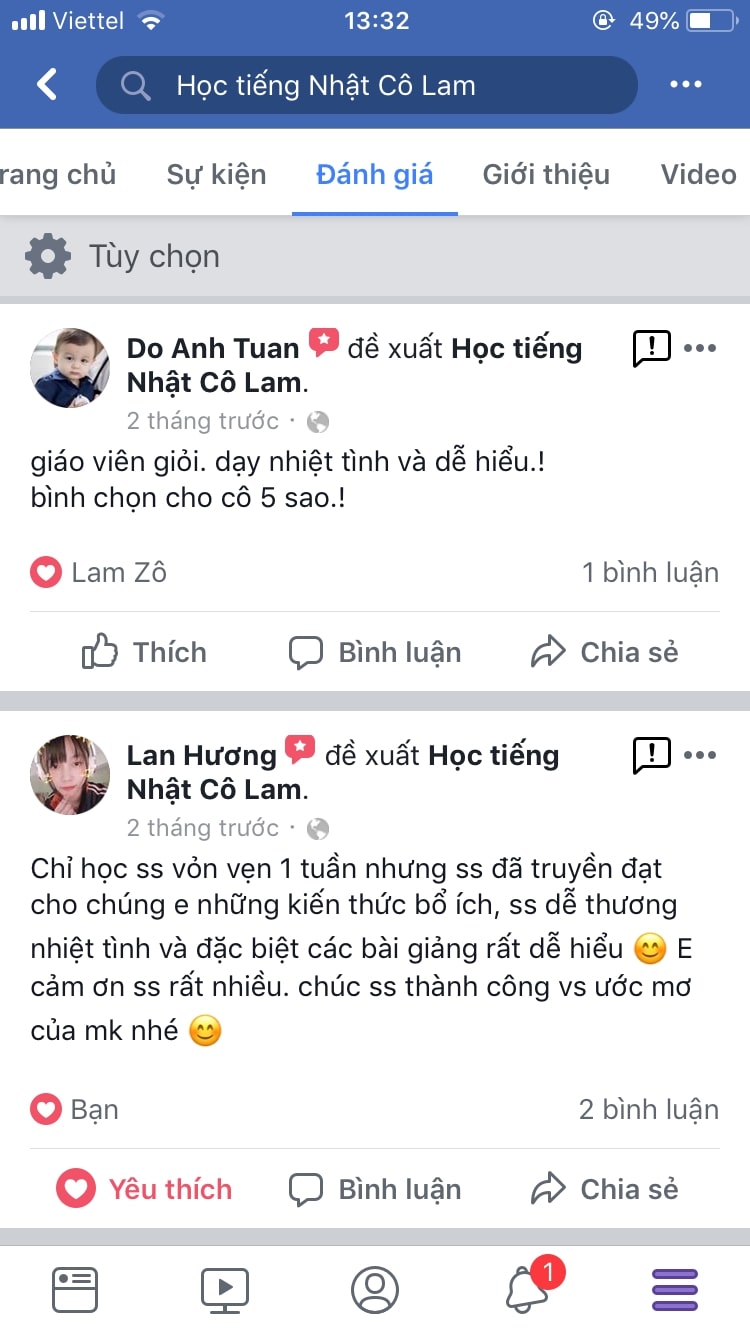This screenshot has width=750, height=1334.
Task: Tap the search field for Học tiếng Nhật Cô Lam
Action: coord(366,85)
